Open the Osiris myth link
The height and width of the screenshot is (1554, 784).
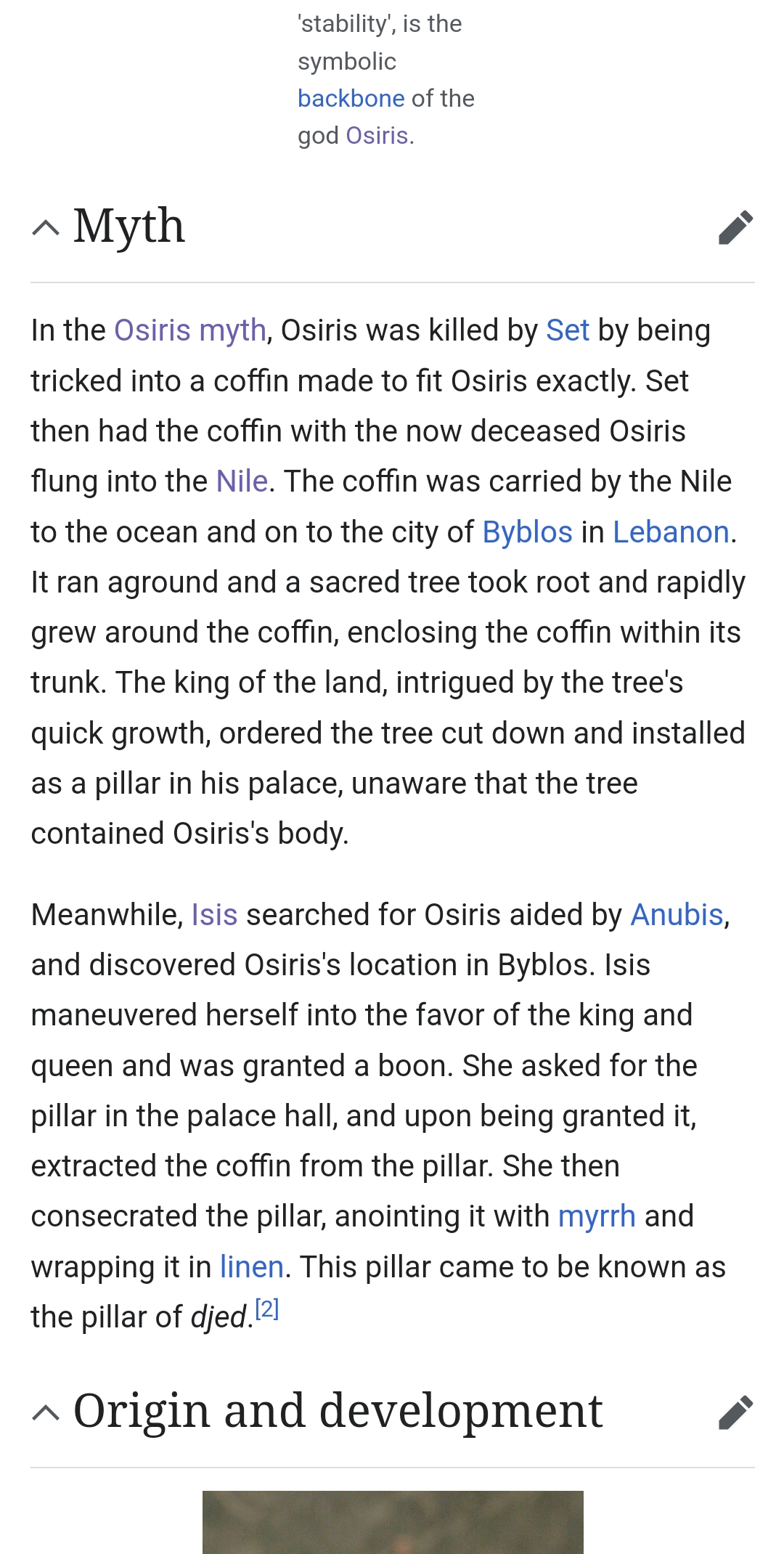[x=190, y=330]
